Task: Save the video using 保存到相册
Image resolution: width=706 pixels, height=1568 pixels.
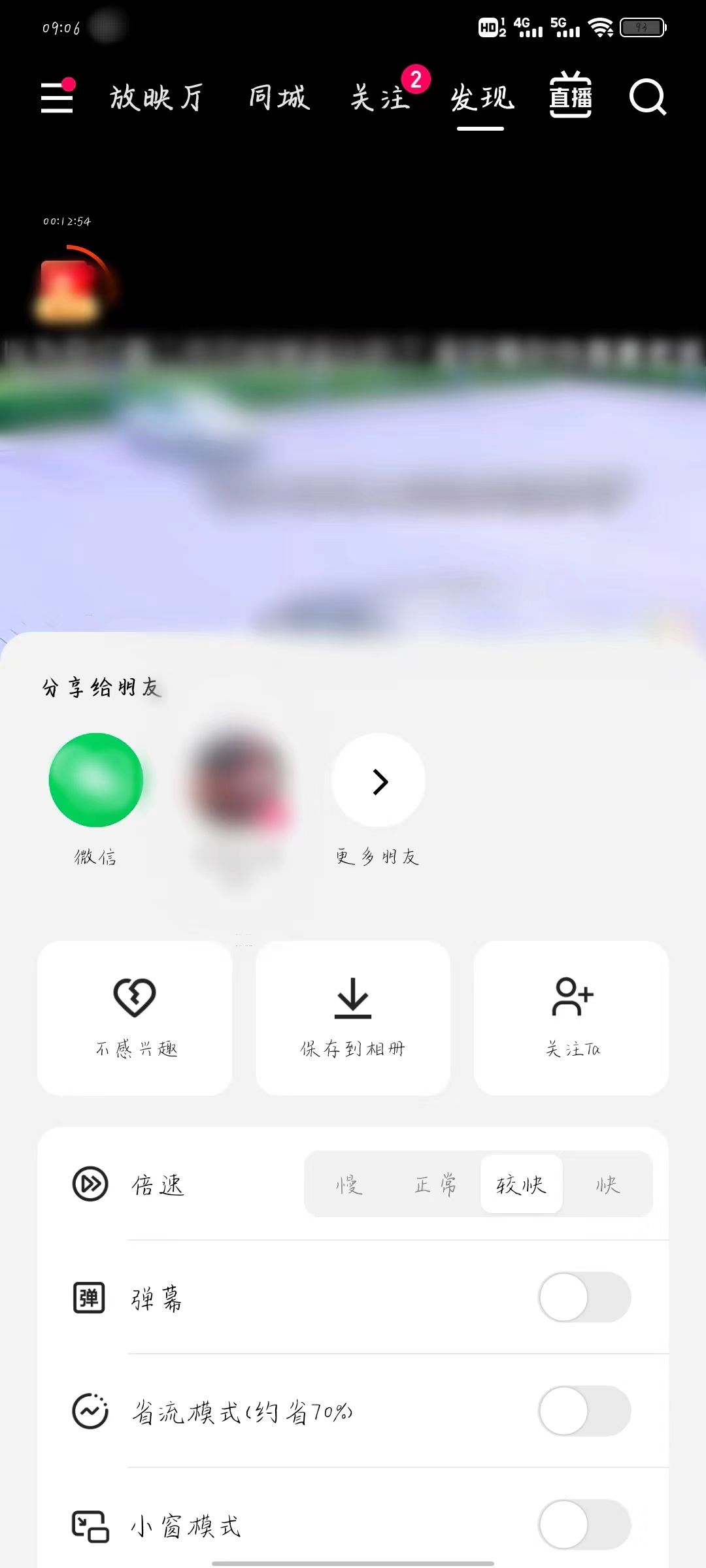Action: pyautogui.click(x=352, y=1017)
